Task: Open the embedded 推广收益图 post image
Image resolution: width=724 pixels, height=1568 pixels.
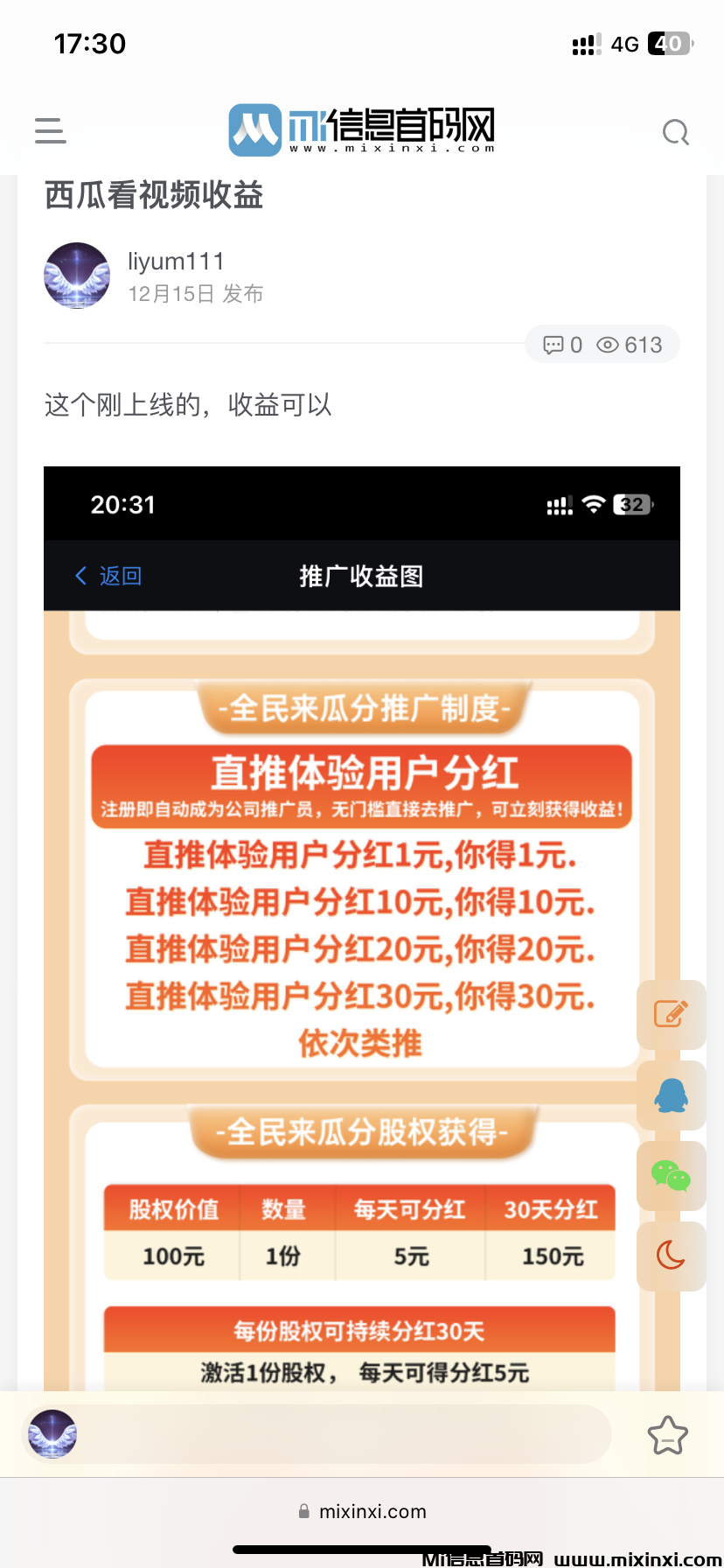Action: coord(361,927)
